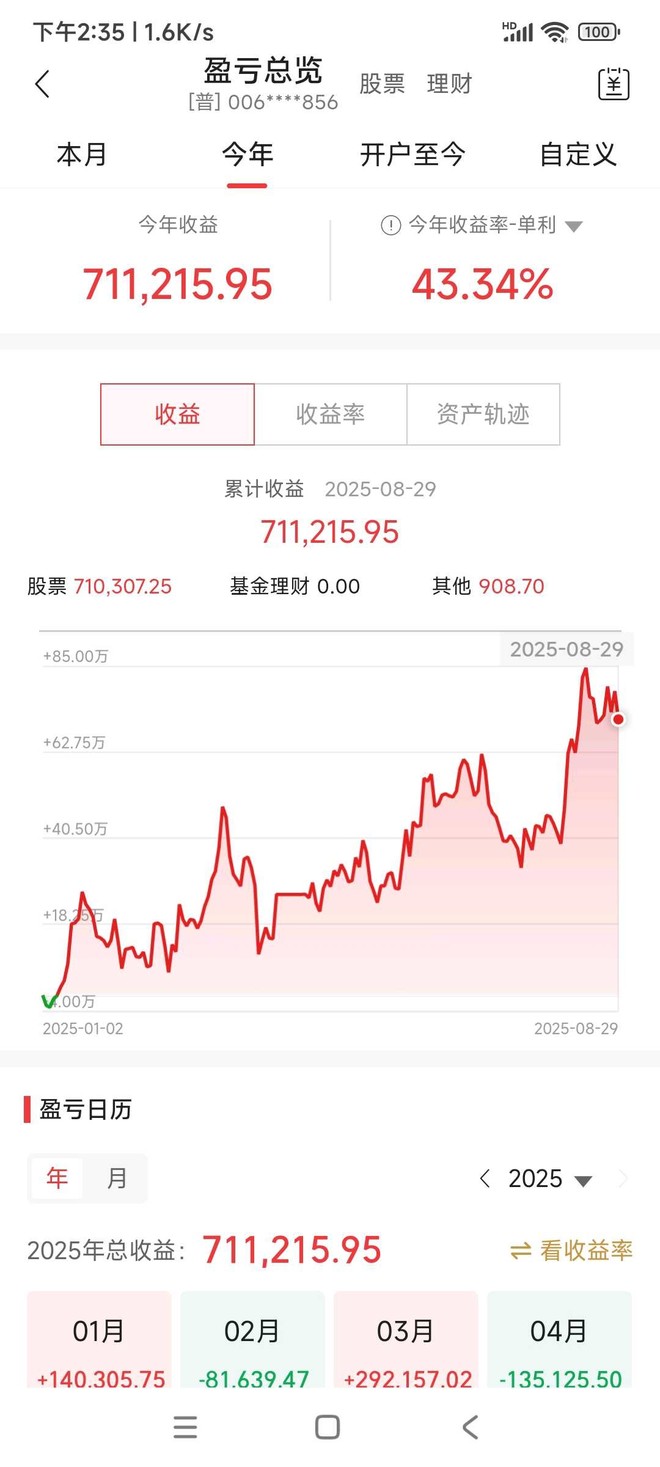Switch to the 股票 header tab

point(382,85)
